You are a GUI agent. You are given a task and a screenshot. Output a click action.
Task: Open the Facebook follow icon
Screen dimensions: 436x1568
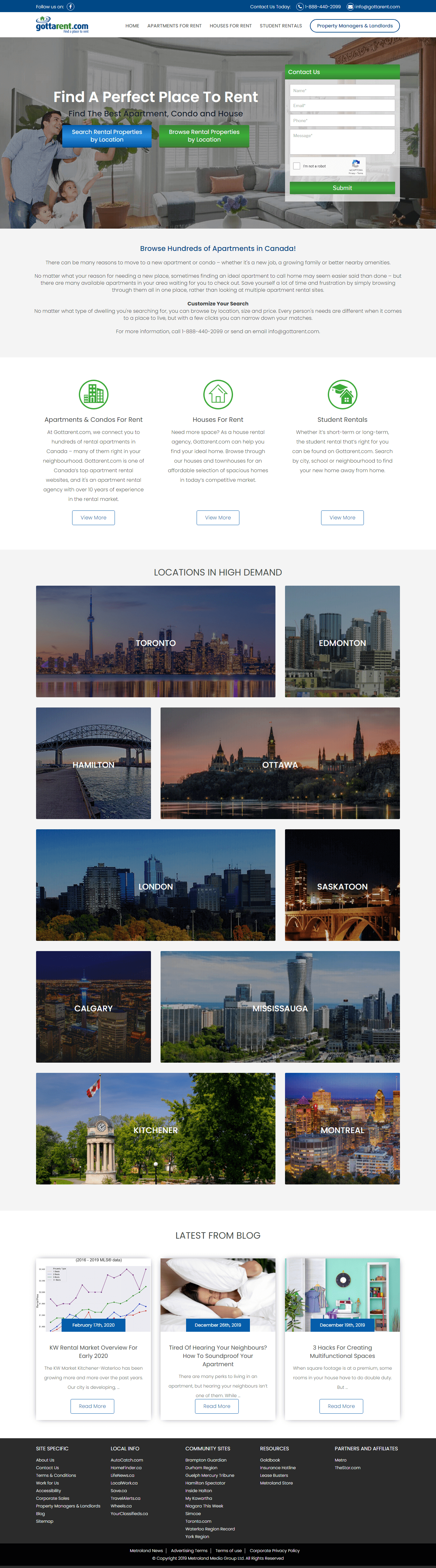pyautogui.click(x=70, y=7)
